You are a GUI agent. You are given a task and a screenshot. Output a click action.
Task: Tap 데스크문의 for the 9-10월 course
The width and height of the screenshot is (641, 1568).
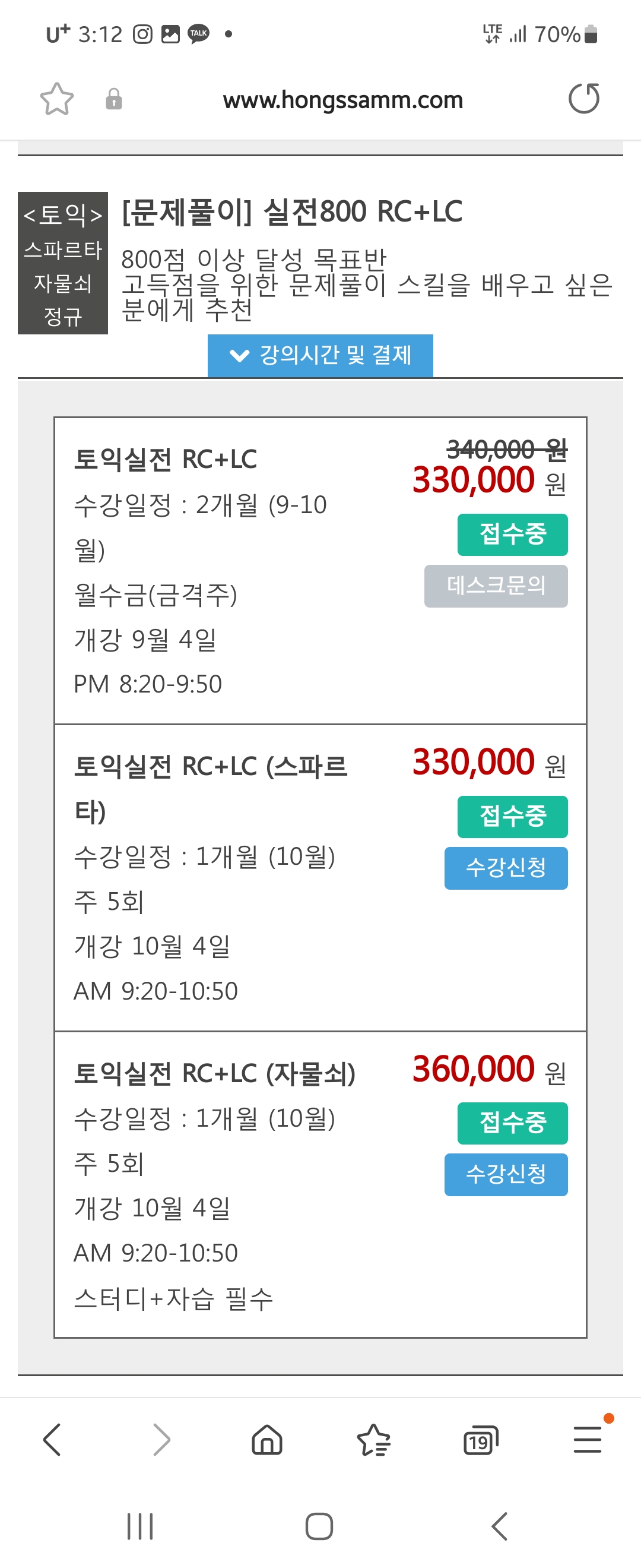(x=496, y=586)
